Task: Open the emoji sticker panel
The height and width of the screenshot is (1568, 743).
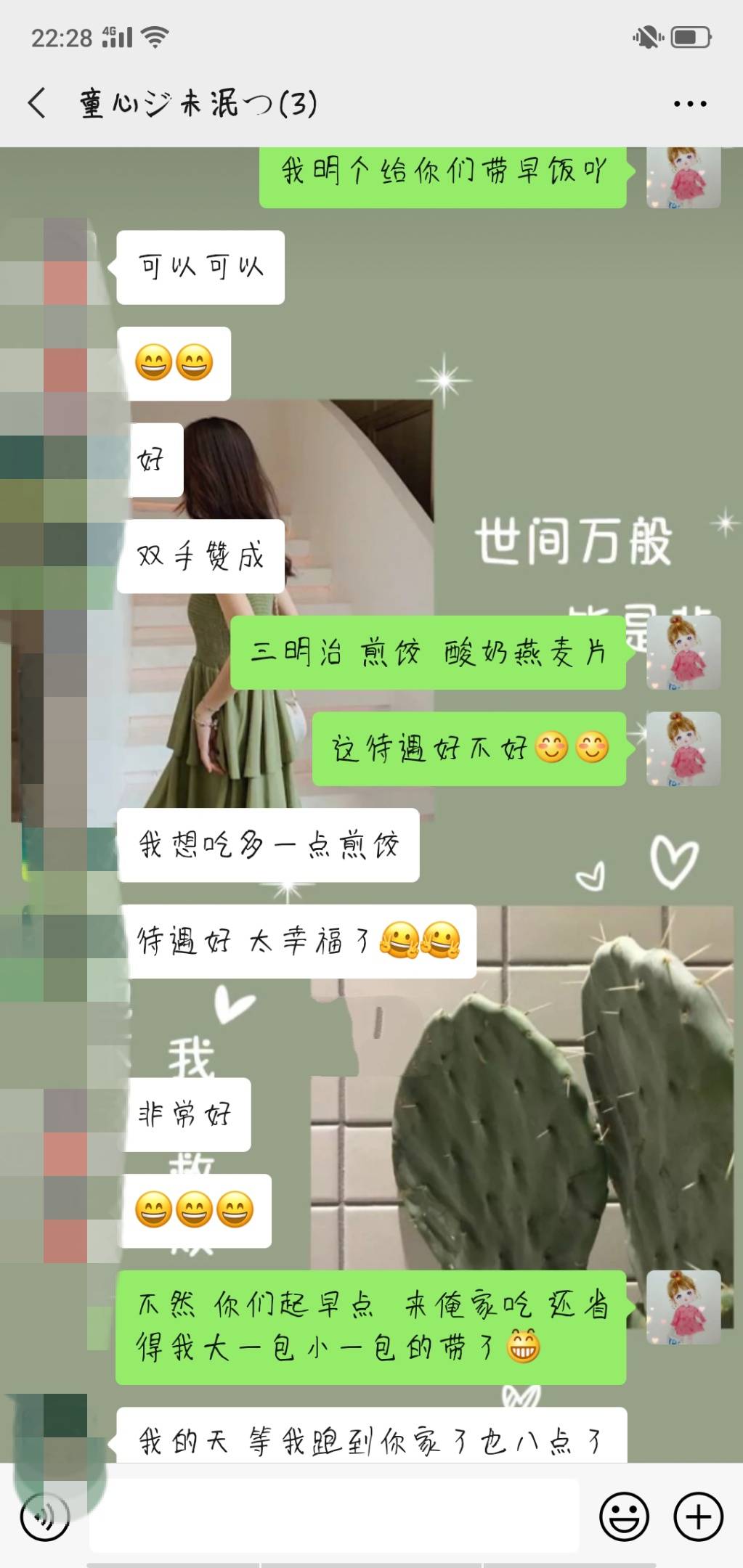Action: click(623, 1516)
